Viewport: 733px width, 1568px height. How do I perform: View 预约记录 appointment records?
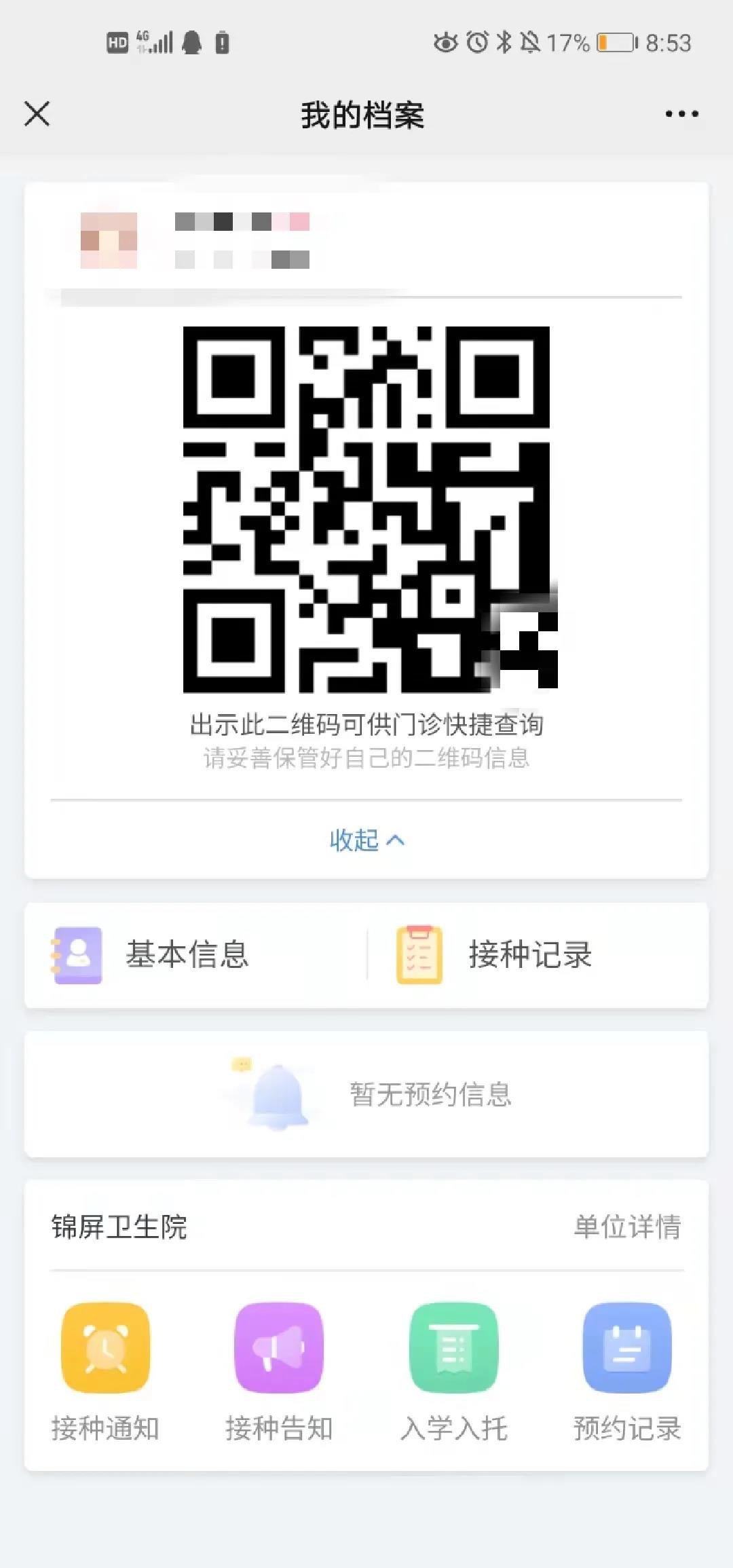(627, 1371)
